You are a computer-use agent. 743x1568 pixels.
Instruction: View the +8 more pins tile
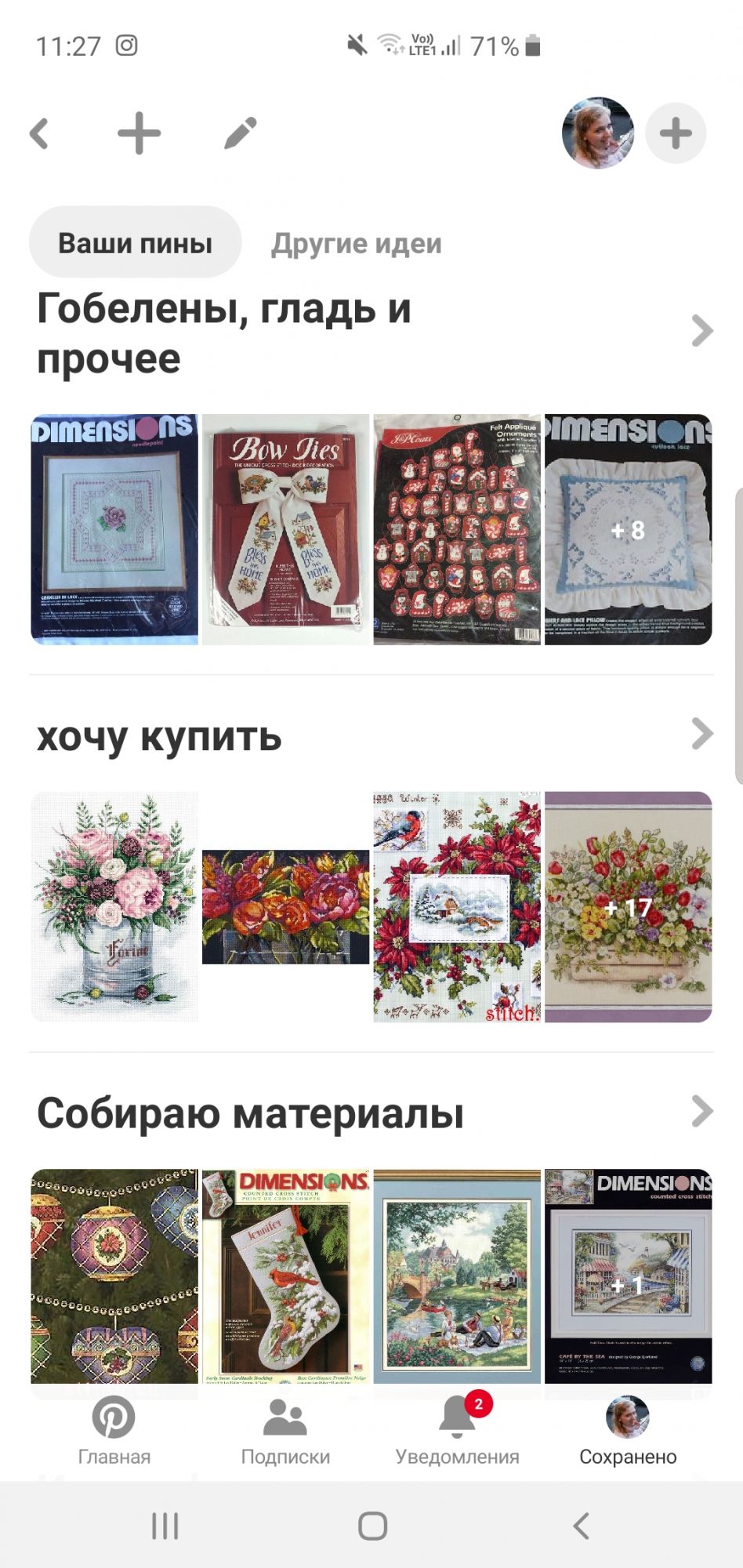pyautogui.click(x=628, y=530)
